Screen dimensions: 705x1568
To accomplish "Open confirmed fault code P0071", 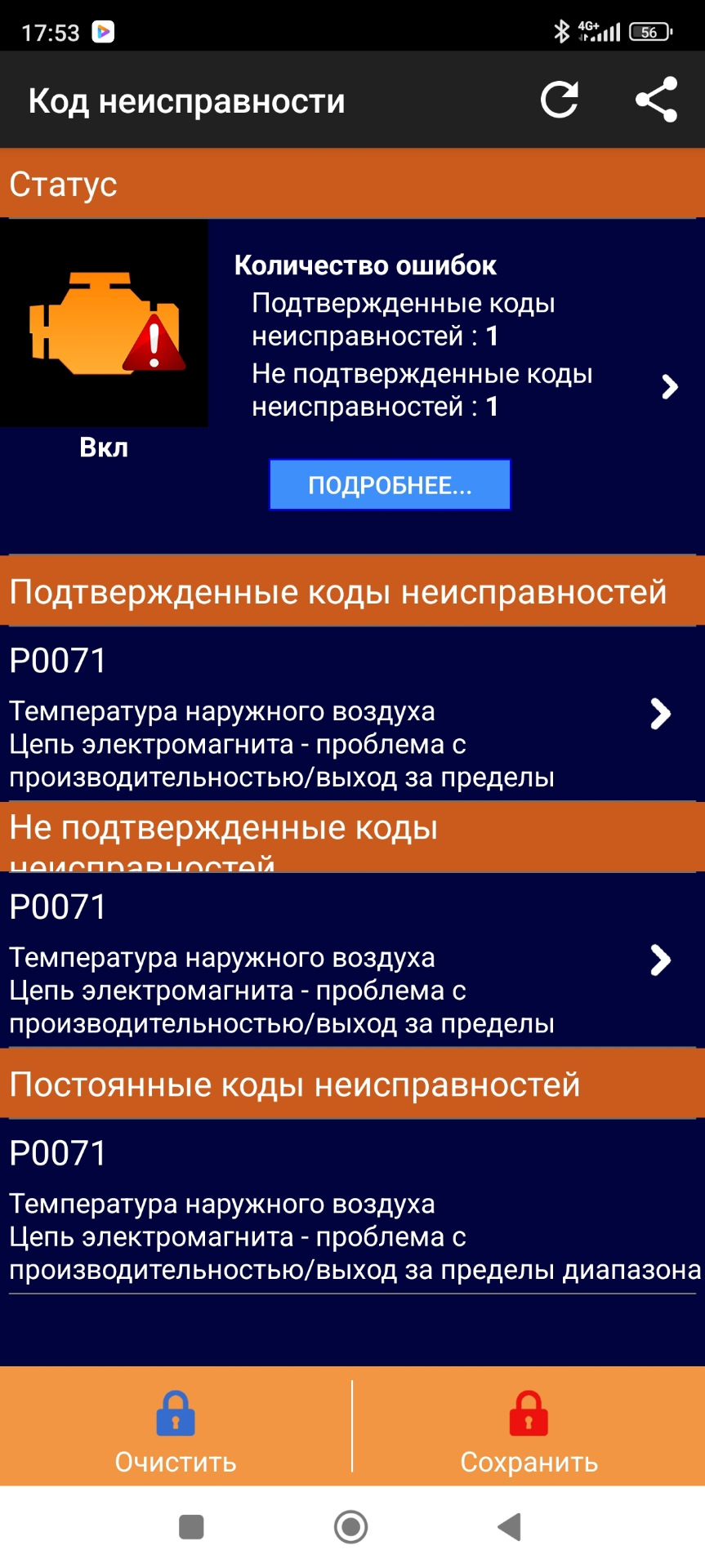I will pyautogui.click(x=658, y=714).
